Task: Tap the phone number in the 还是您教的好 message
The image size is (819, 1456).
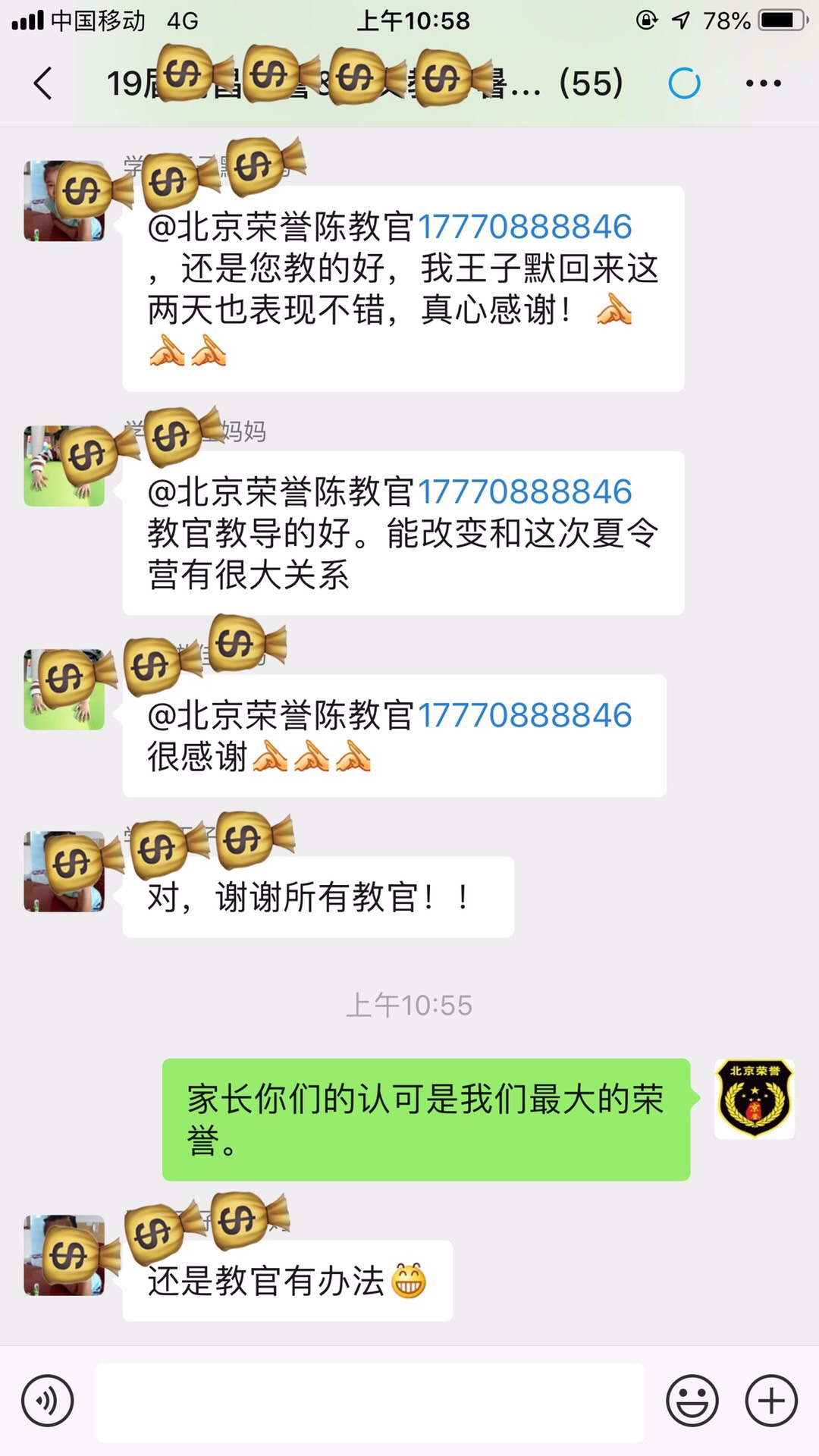Action: 525,227
